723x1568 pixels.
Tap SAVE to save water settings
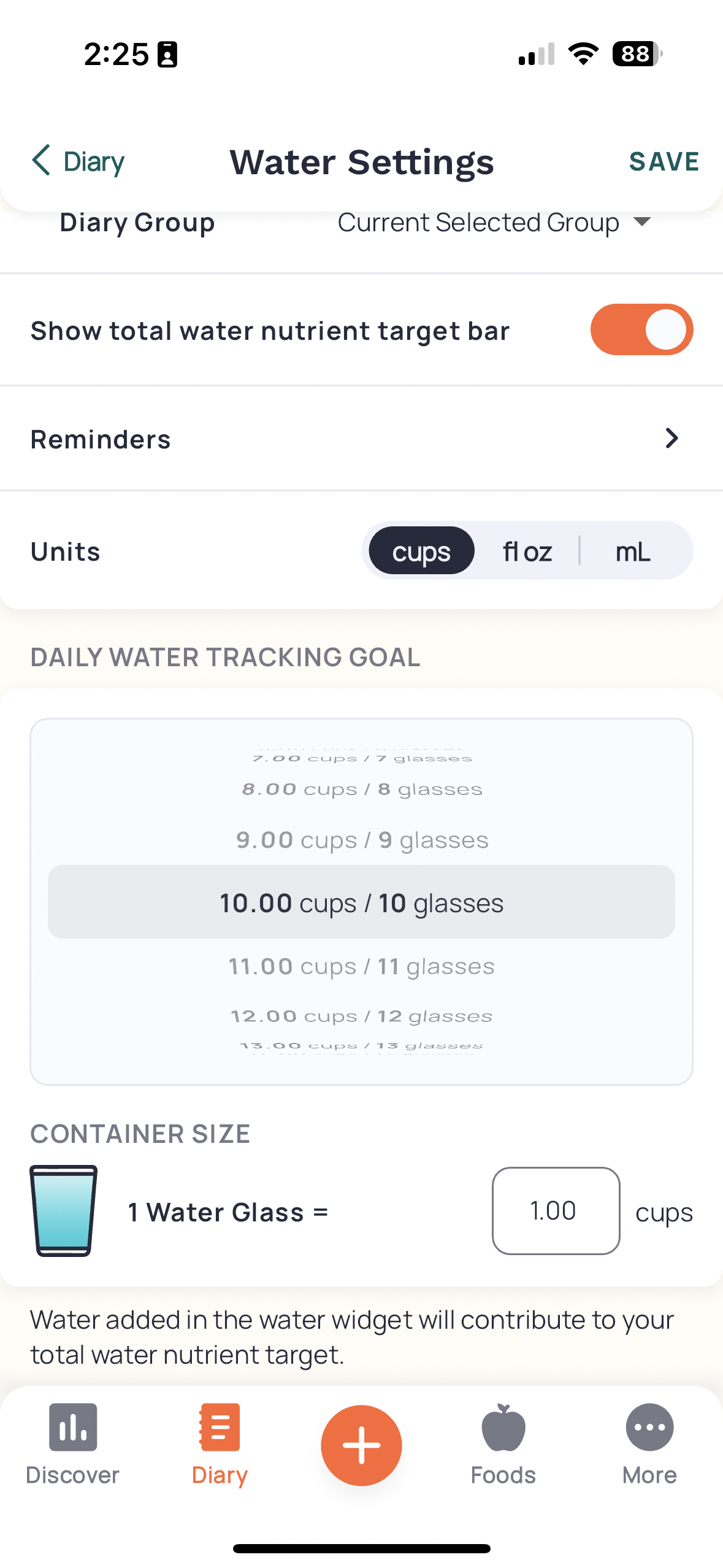coord(664,161)
